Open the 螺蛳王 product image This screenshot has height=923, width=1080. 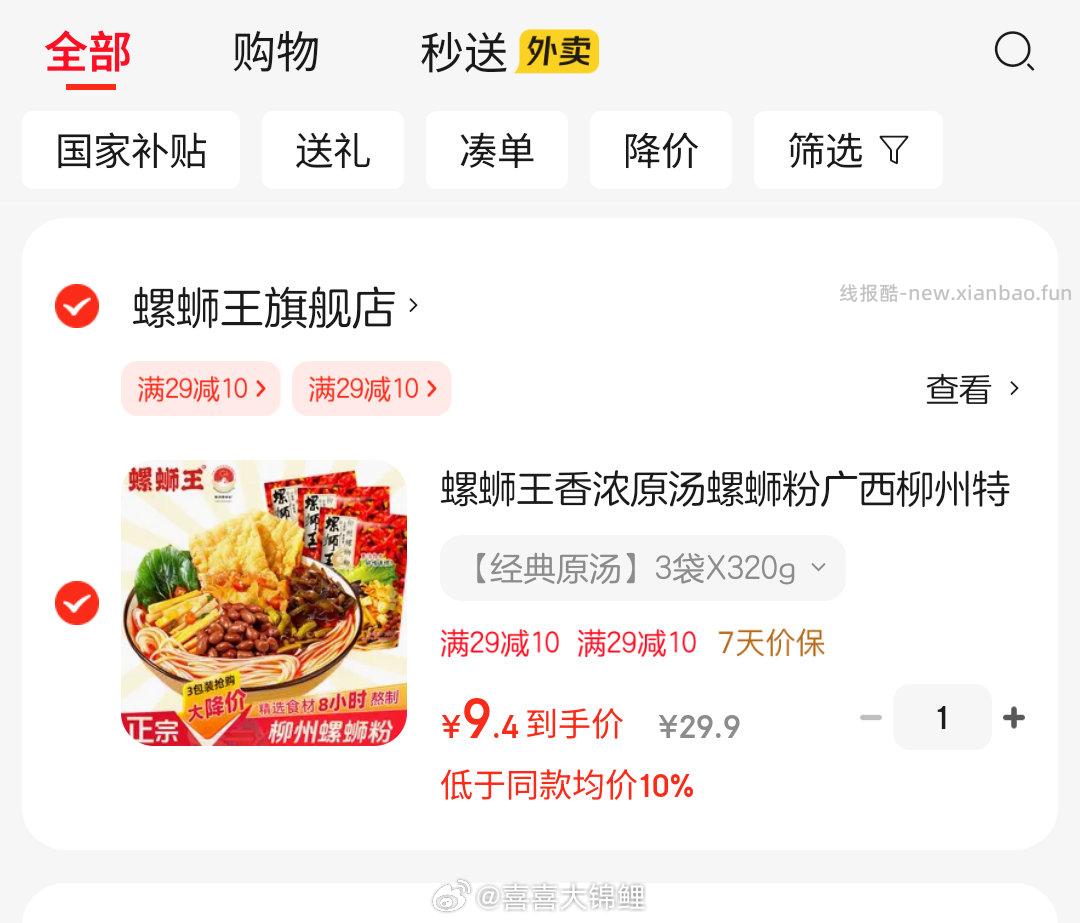click(x=264, y=603)
